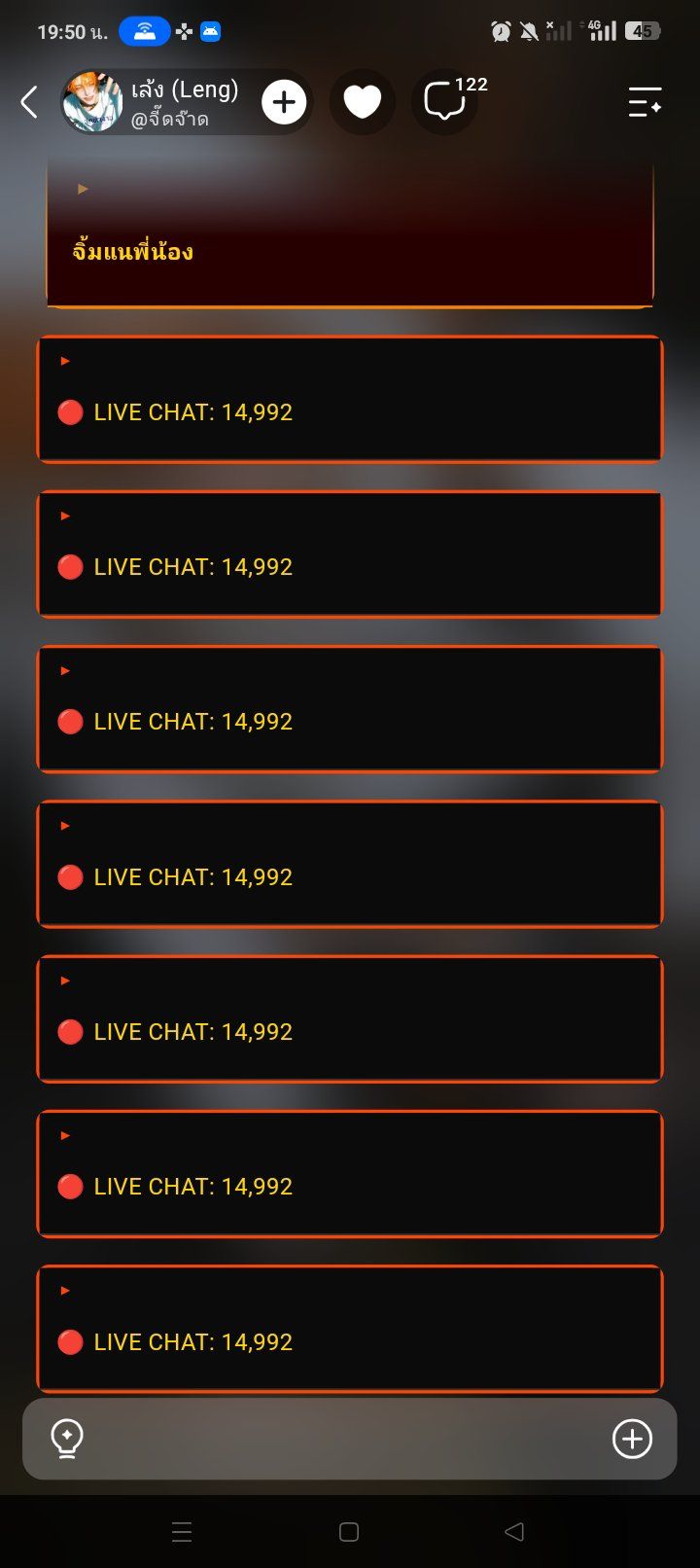Like with the heart icon
The height and width of the screenshot is (1568, 700).
point(363,102)
